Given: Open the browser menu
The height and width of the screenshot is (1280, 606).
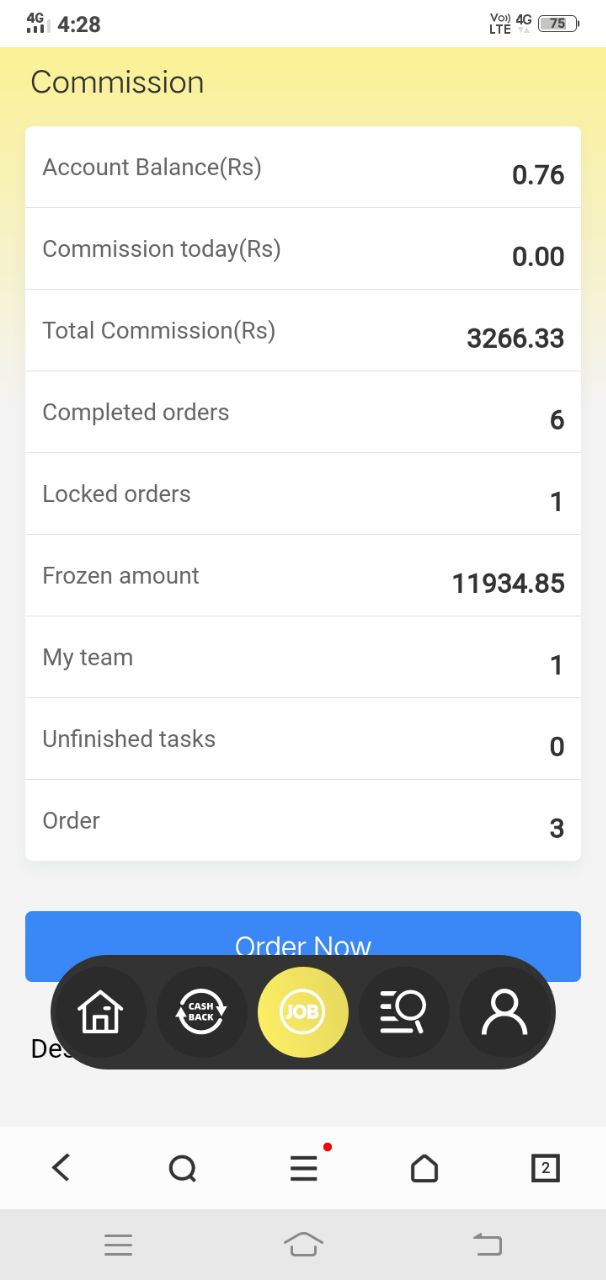Looking at the screenshot, I should (304, 1167).
